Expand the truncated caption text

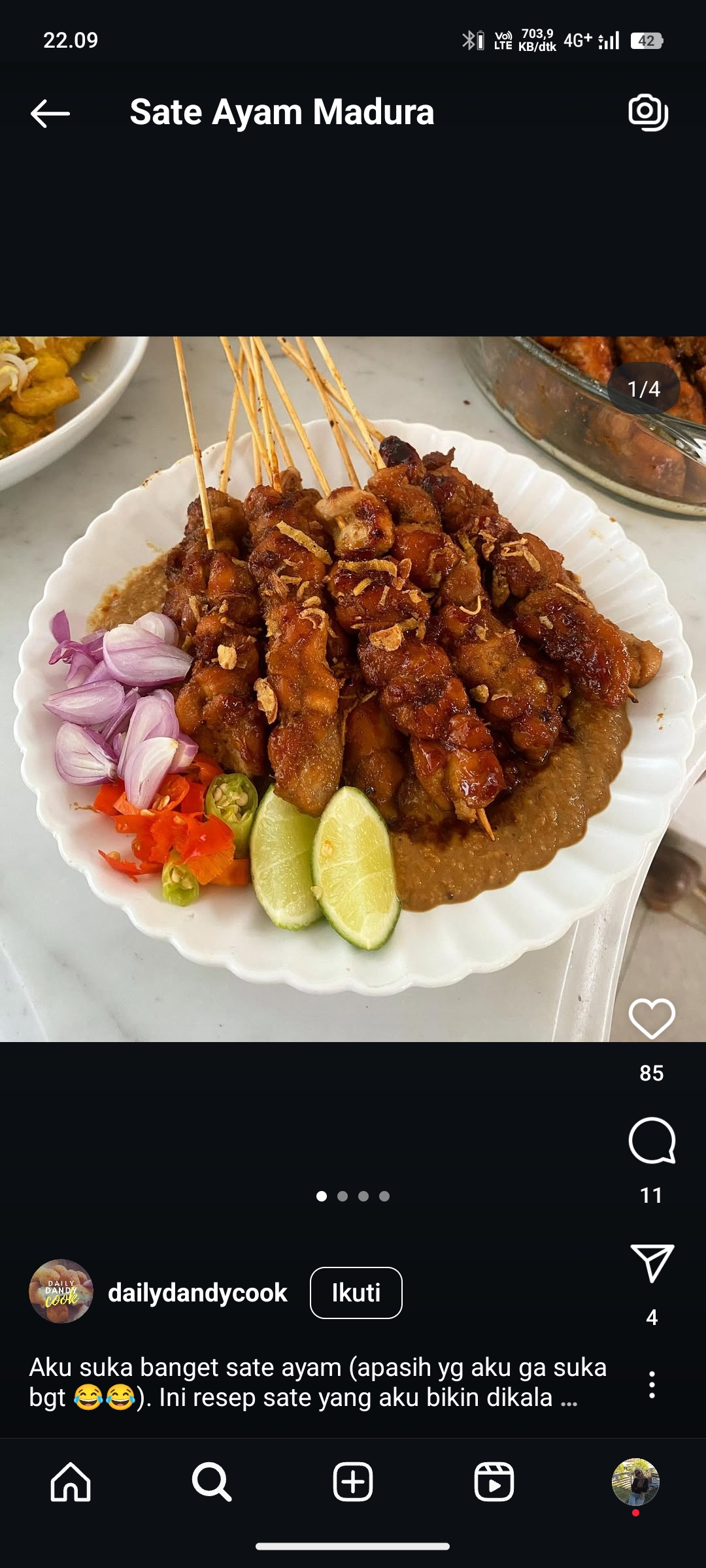[x=318, y=1382]
